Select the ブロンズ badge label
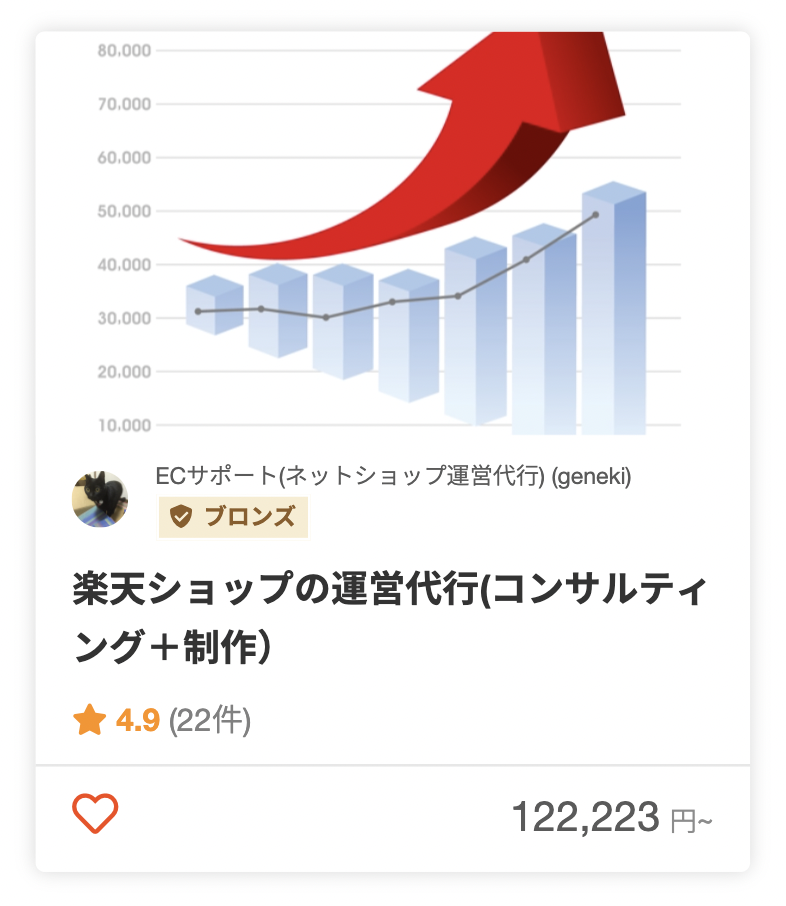 tap(233, 518)
